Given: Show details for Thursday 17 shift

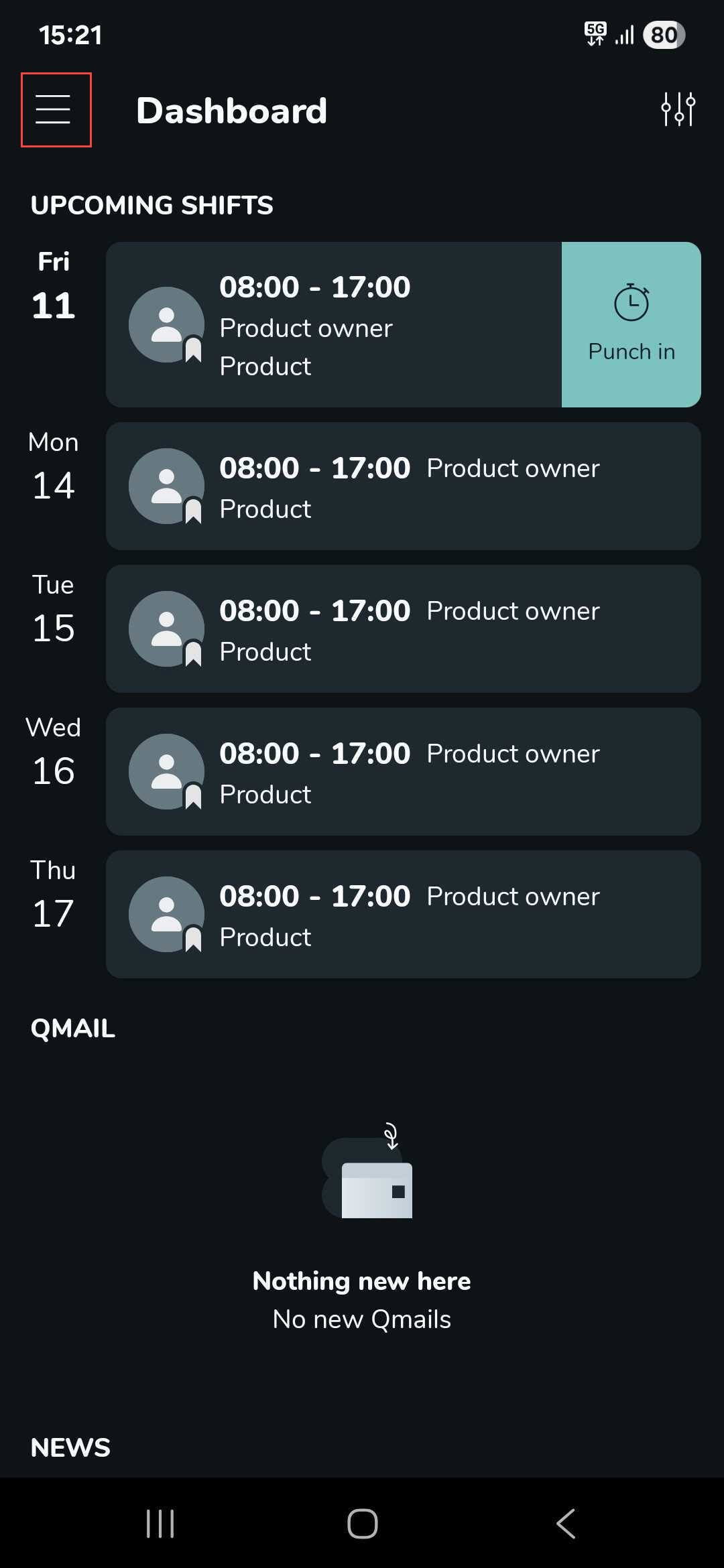Looking at the screenshot, I should (403, 915).
